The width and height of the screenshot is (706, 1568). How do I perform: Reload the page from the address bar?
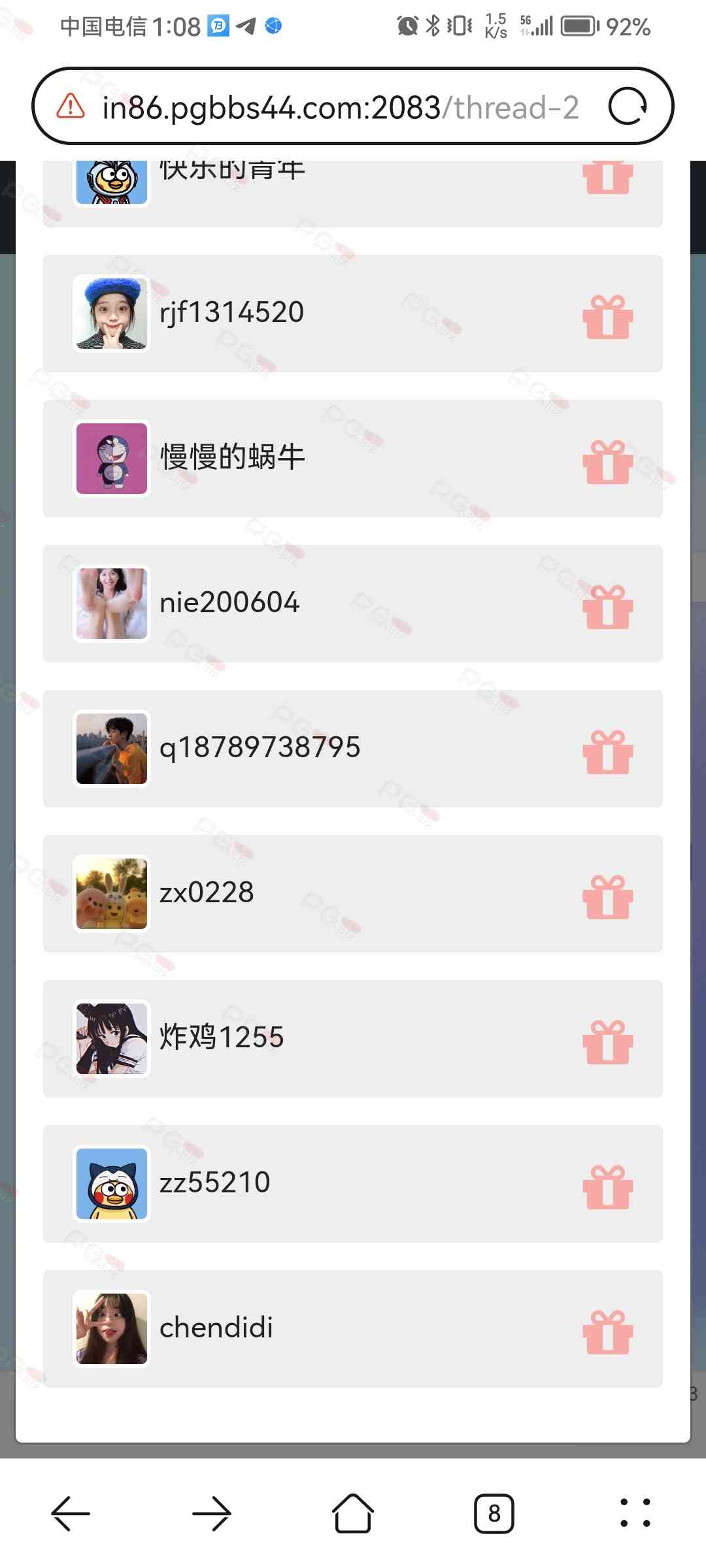tap(627, 106)
